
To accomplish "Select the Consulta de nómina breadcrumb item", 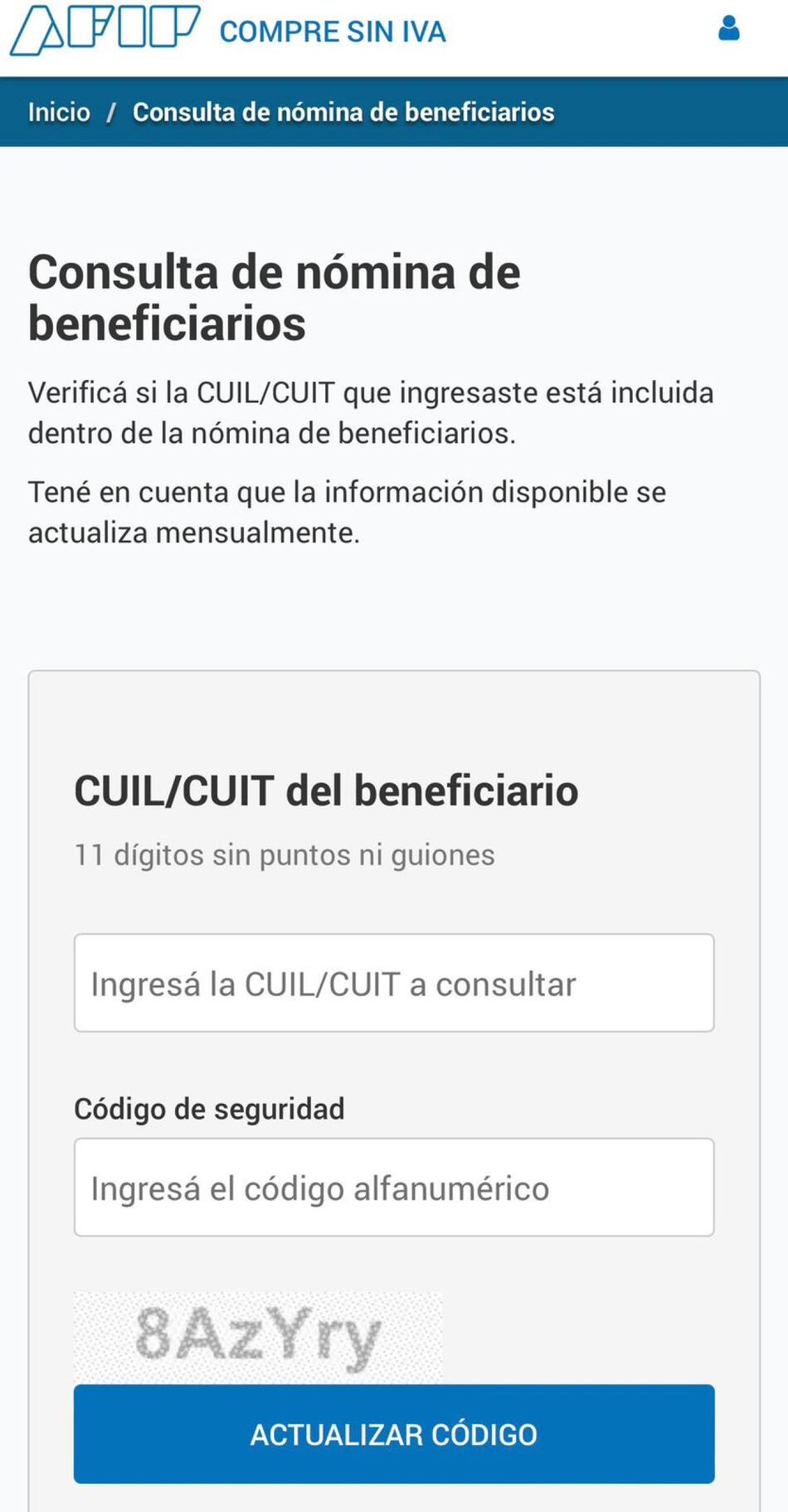I will (x=345, y=111).
